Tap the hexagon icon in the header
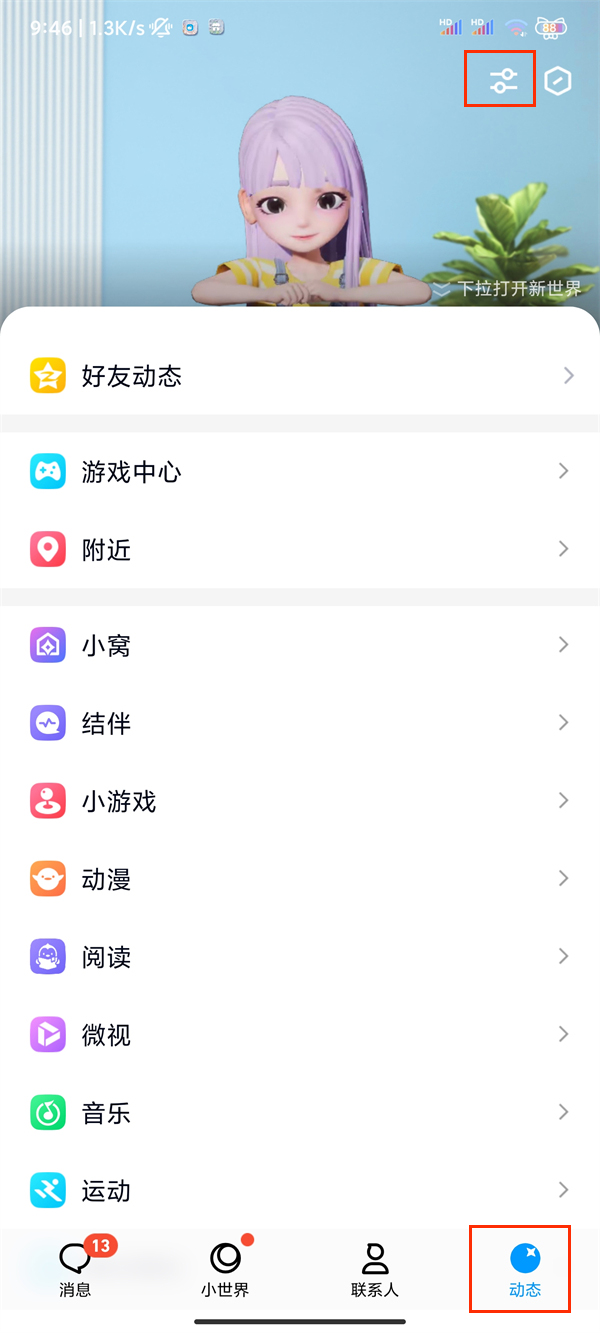 [x=558, y=81]
